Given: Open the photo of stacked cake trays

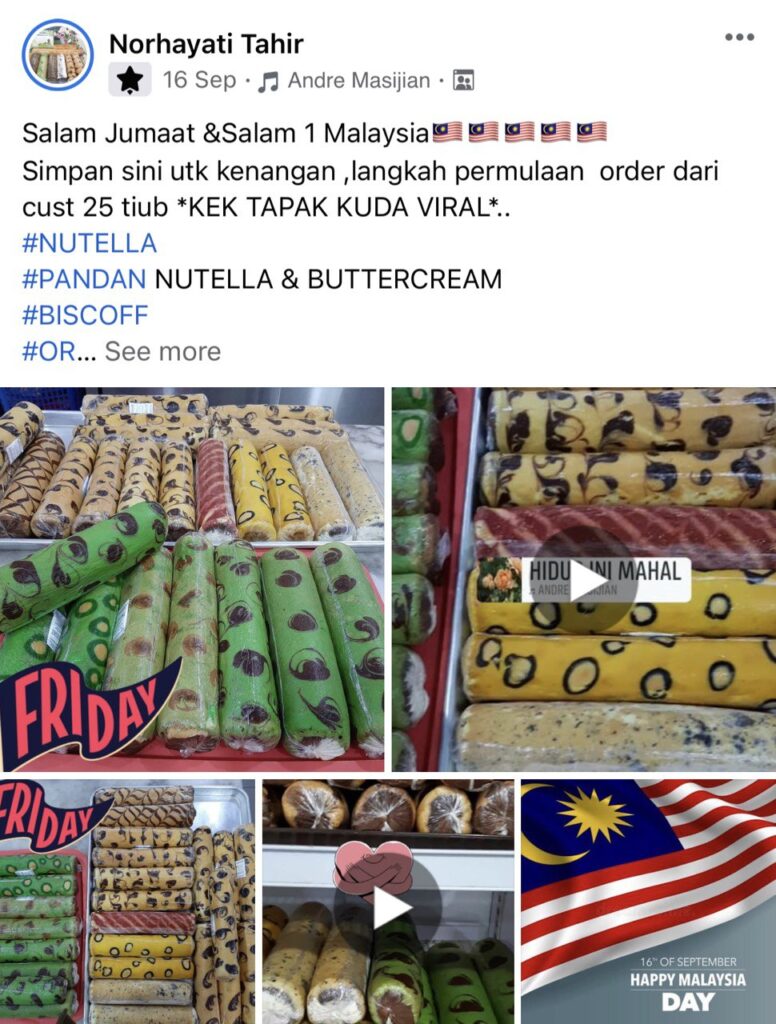Looking at the screenshot, I should tap(126, 902).
